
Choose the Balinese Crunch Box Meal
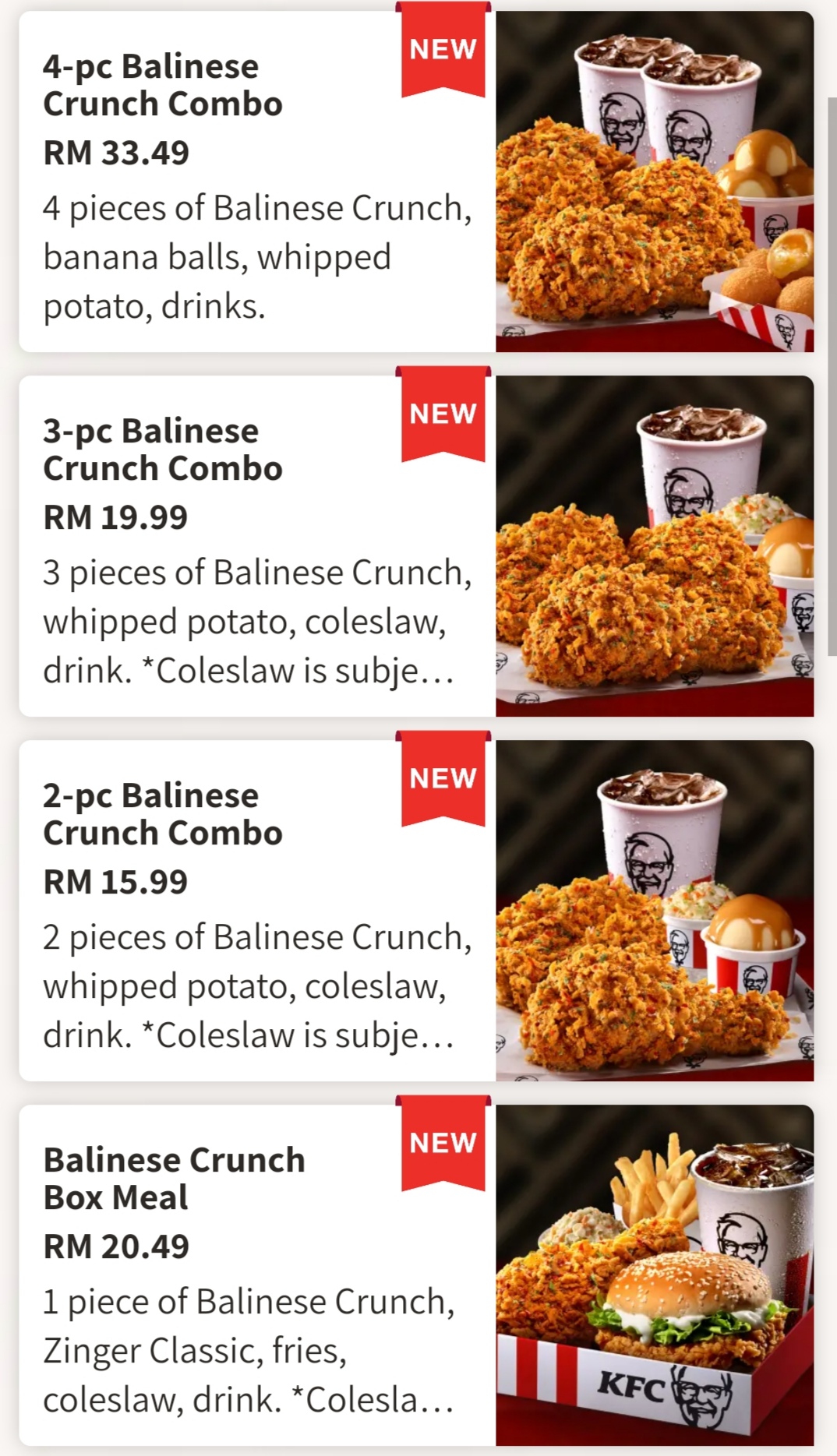(x=257, y=1276)
